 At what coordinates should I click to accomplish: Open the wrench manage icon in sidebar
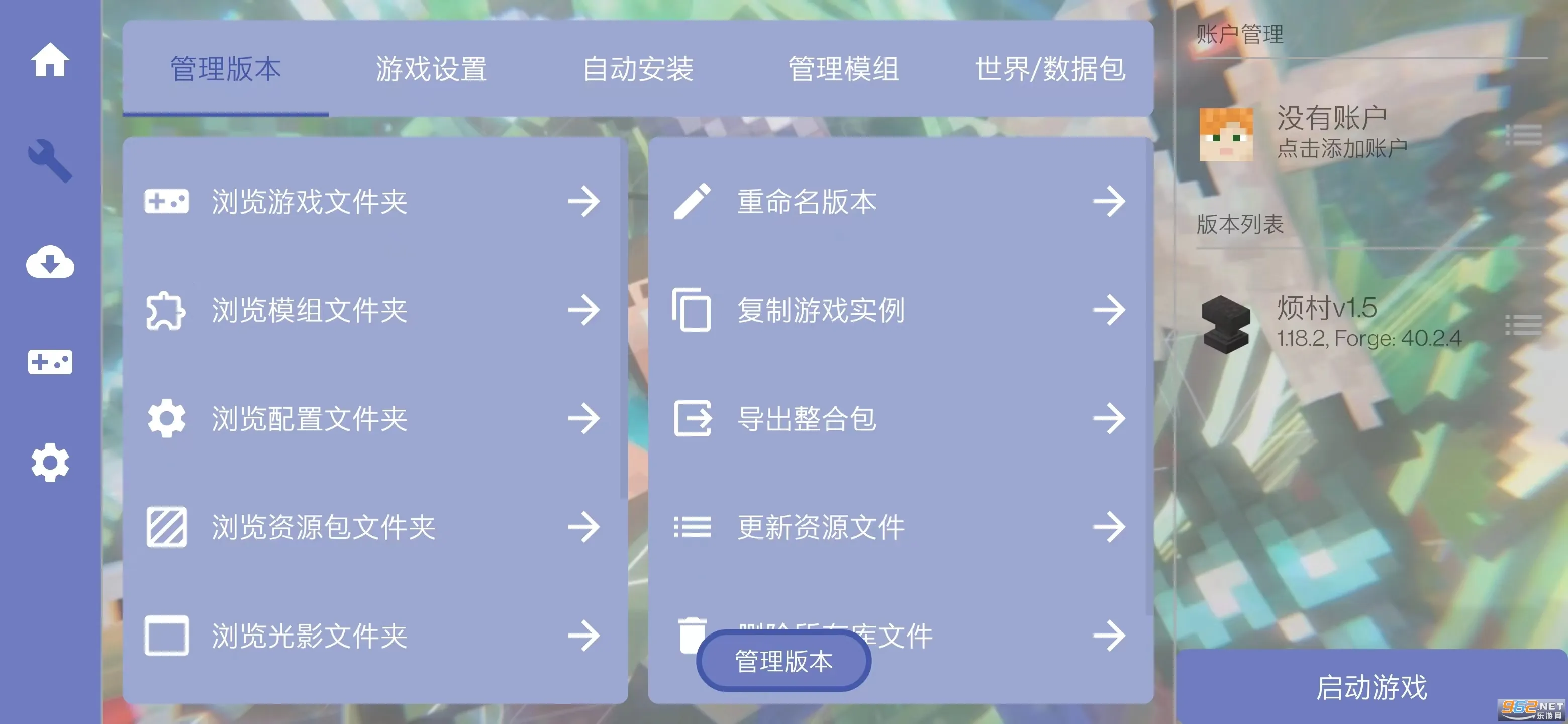50,161
